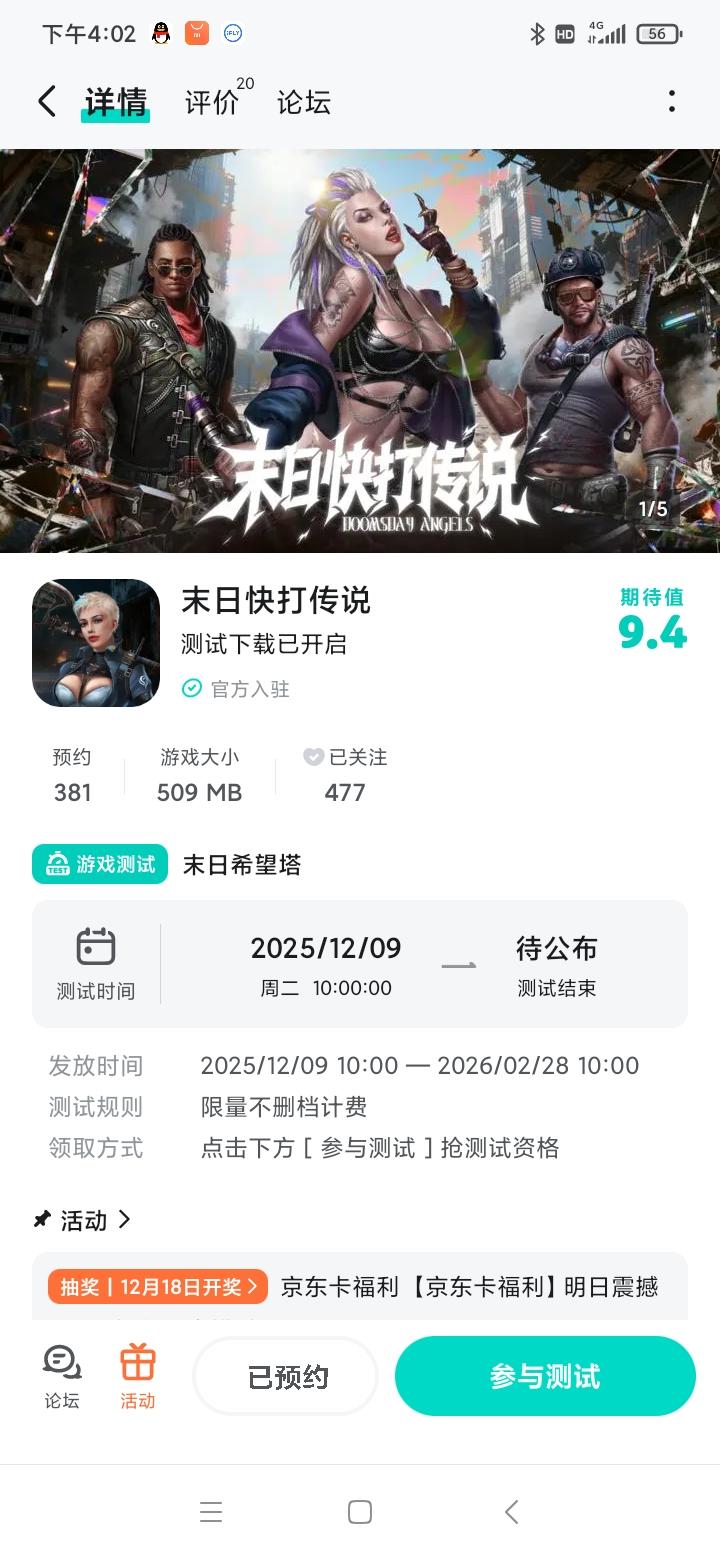Select the 详情 tab
The width and height of the screenshot is (720, 1560).
115,102
